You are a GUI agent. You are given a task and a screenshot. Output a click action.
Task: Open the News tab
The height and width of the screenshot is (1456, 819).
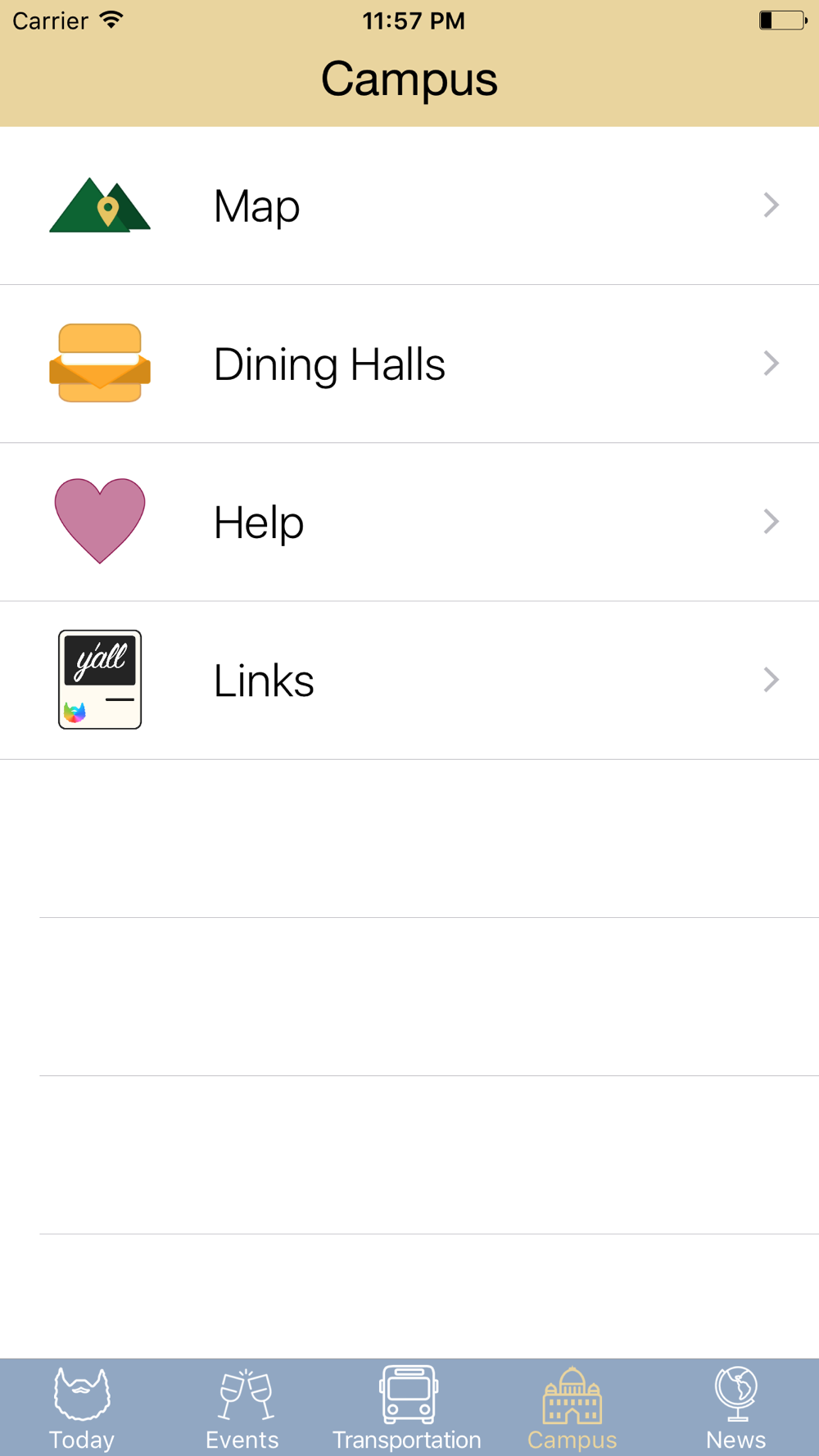click(736, 1408)
